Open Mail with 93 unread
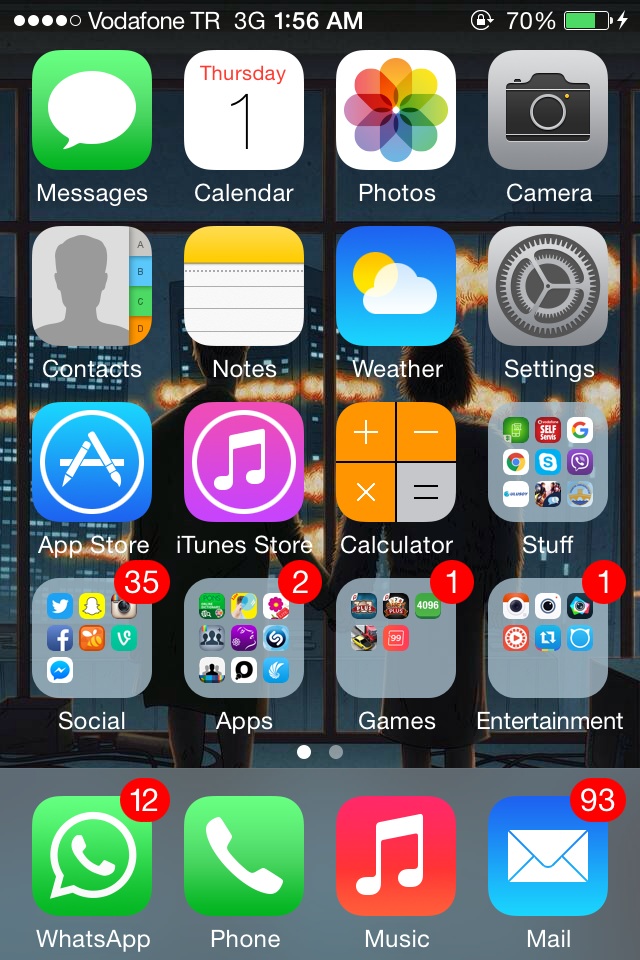This screenshot has height=960, width=640. point(548,856)
